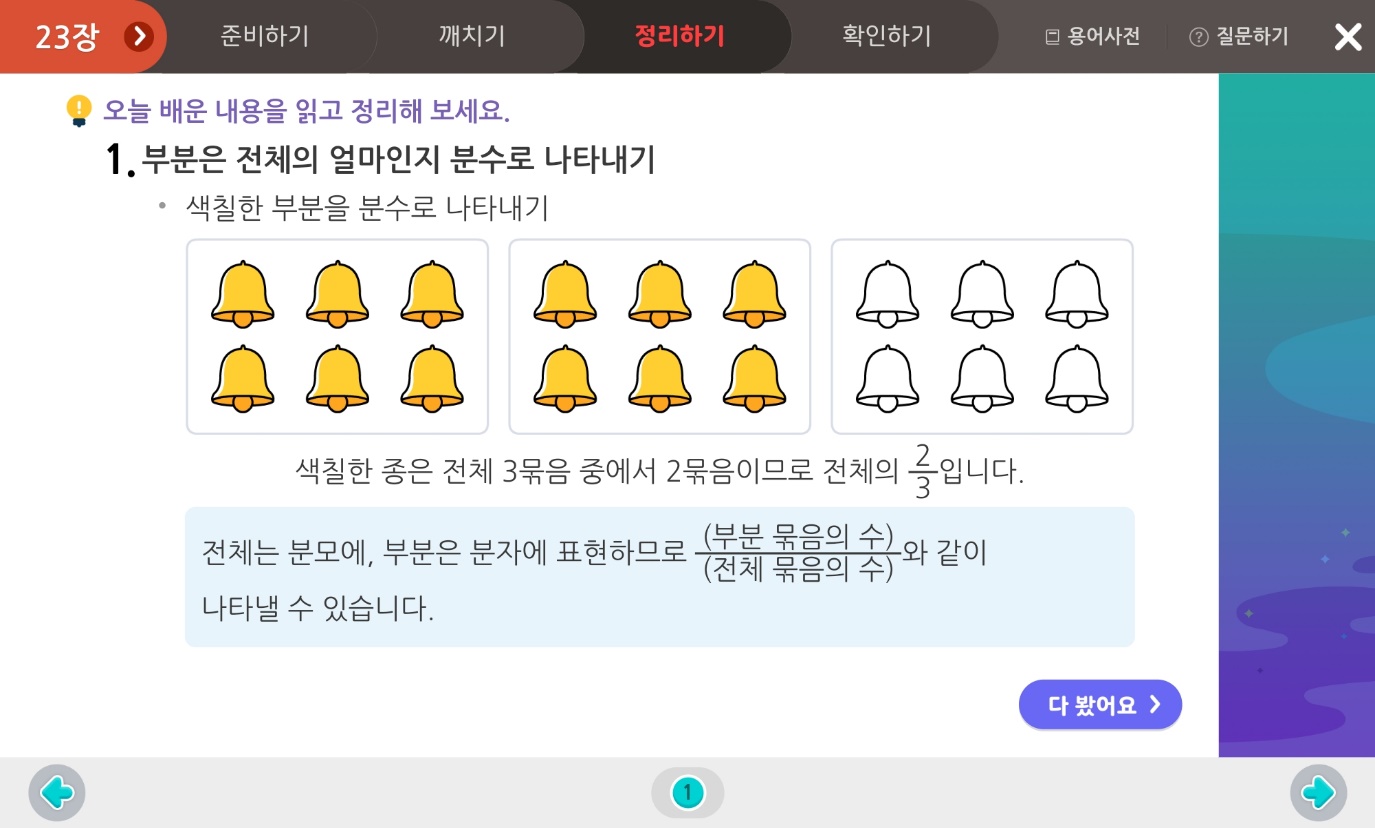Switch to the 확인하기 tab
Screen dimensions: 1375x828
click(886, 37)
